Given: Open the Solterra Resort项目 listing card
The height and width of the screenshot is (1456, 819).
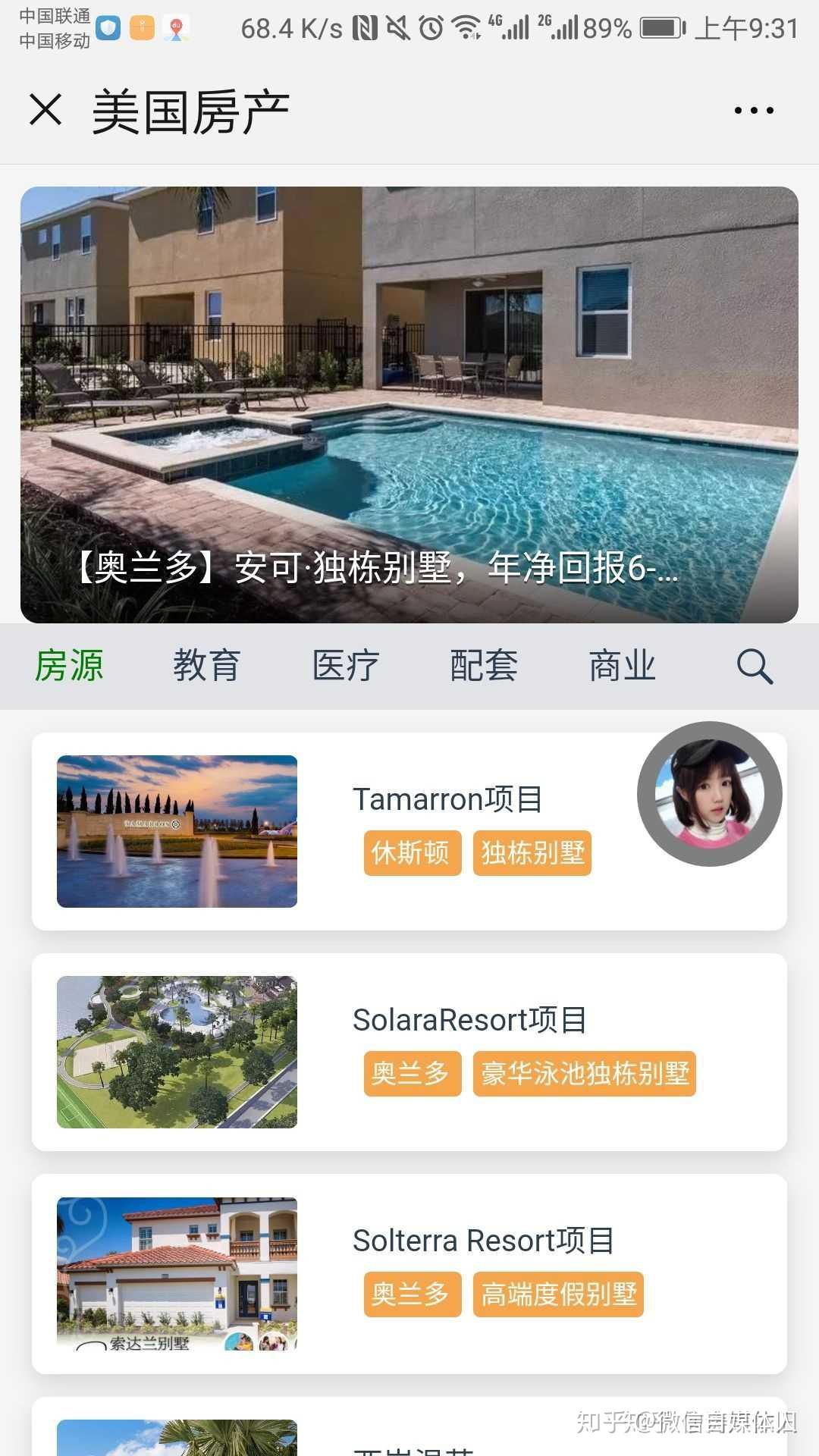Looking at the screenshot, I should tap(409, 1274).
